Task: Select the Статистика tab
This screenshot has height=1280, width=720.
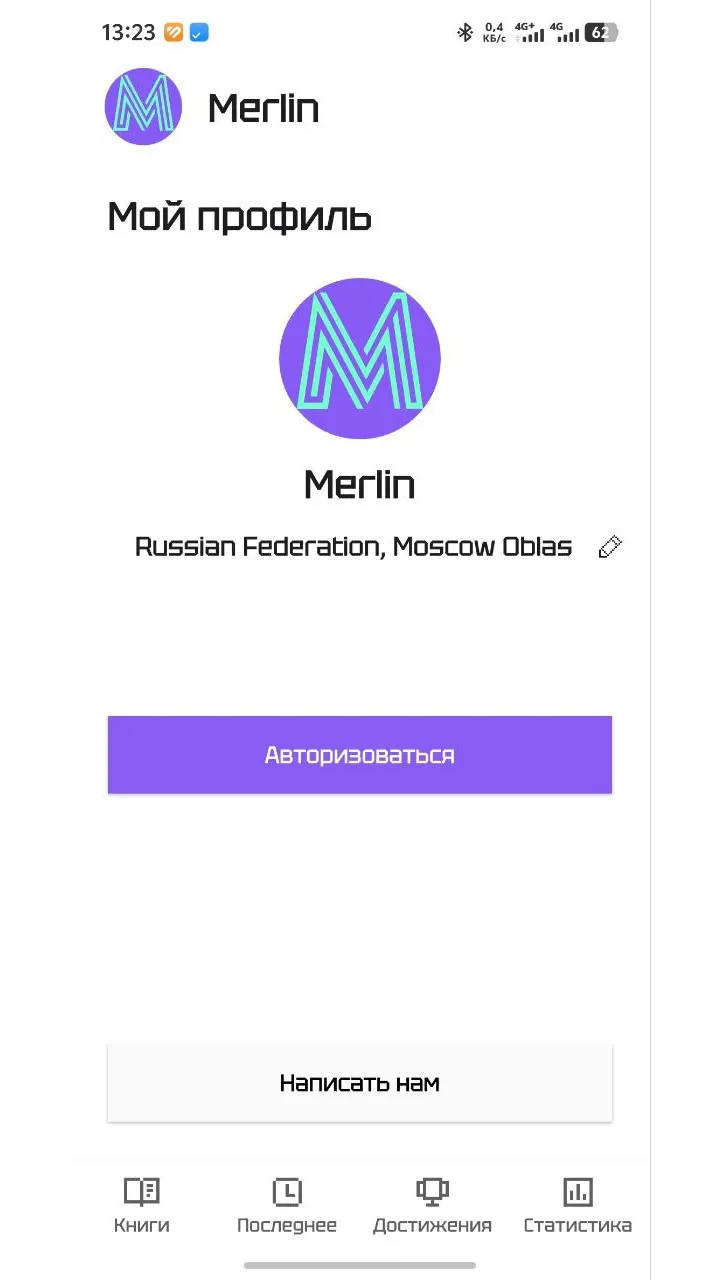Action: coord(578,1205)
